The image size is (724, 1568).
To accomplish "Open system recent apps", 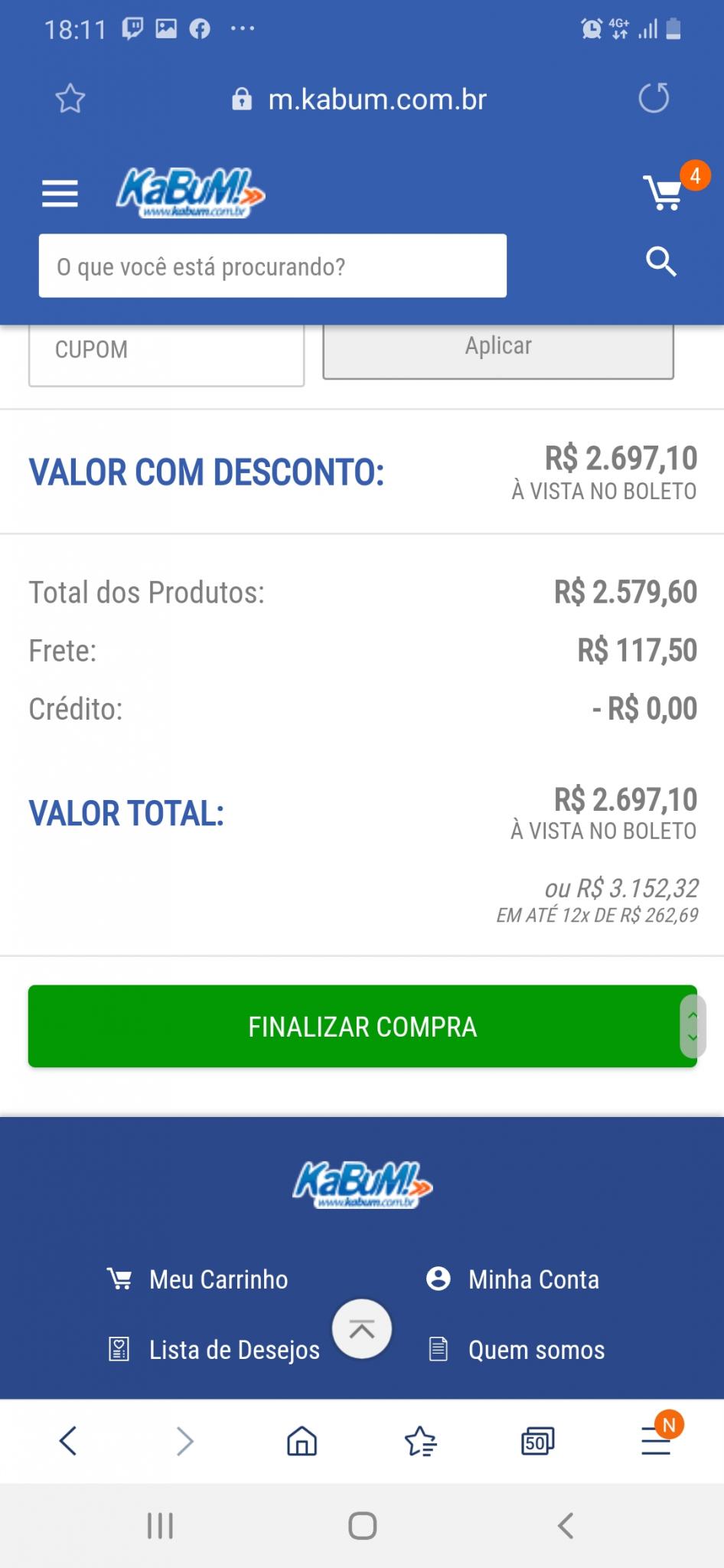I will point(160,1525).
